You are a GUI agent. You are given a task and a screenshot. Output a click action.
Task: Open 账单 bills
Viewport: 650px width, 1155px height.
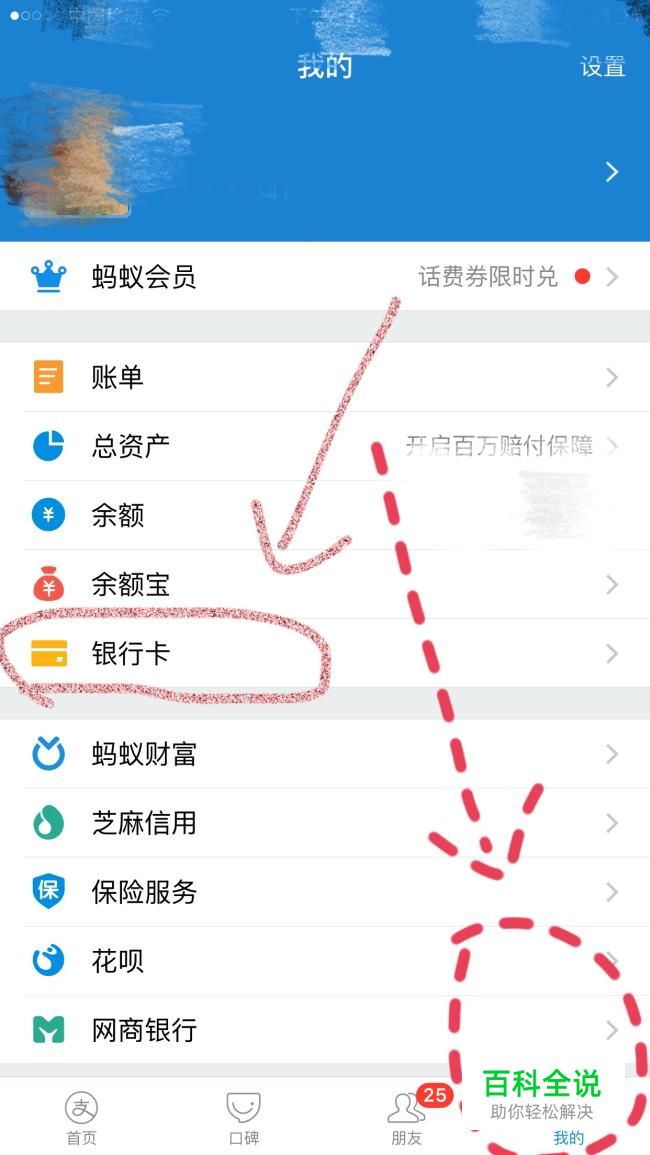[325, 377]
